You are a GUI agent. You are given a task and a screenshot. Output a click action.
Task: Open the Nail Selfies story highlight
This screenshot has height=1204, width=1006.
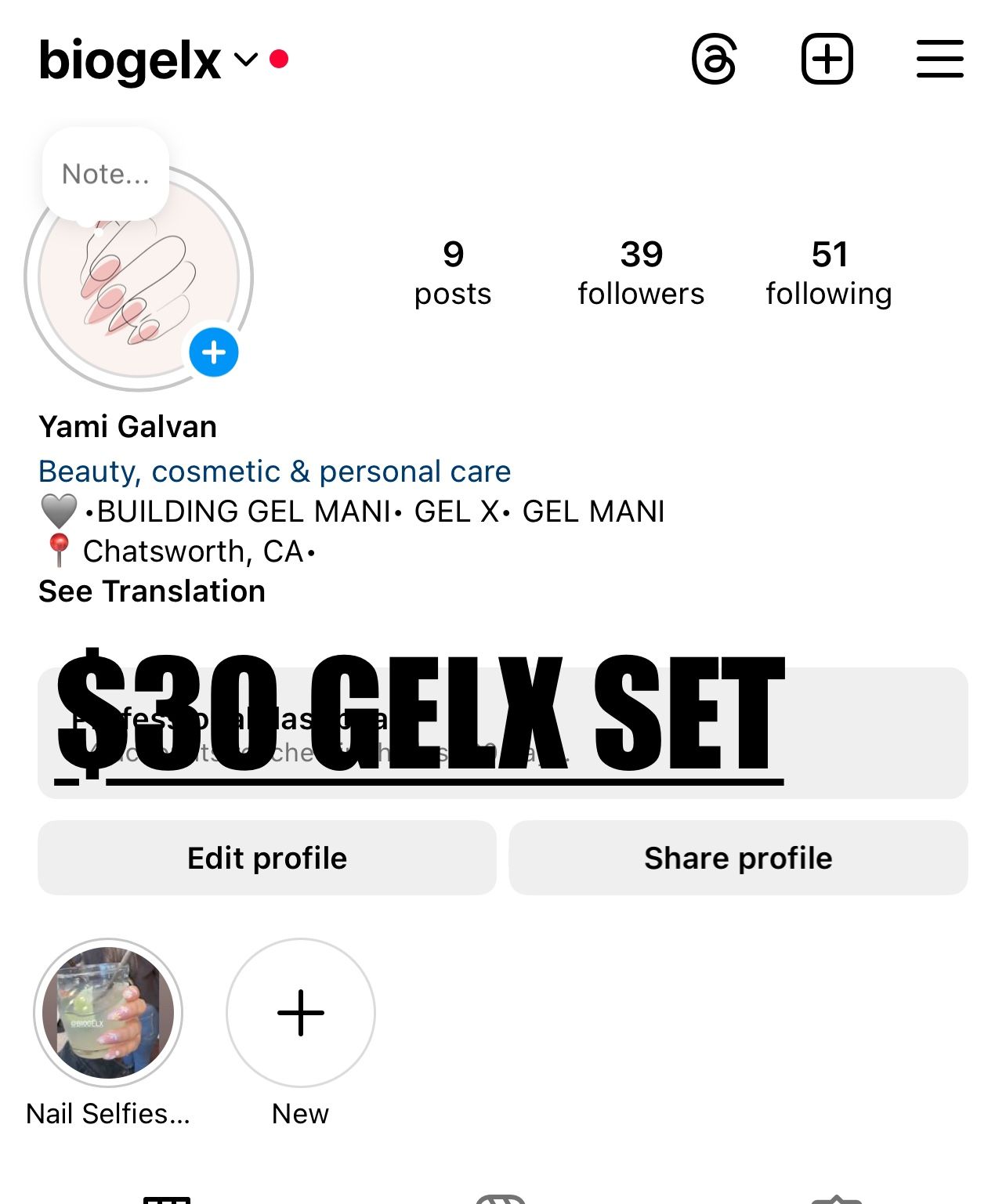point(108,1013)
